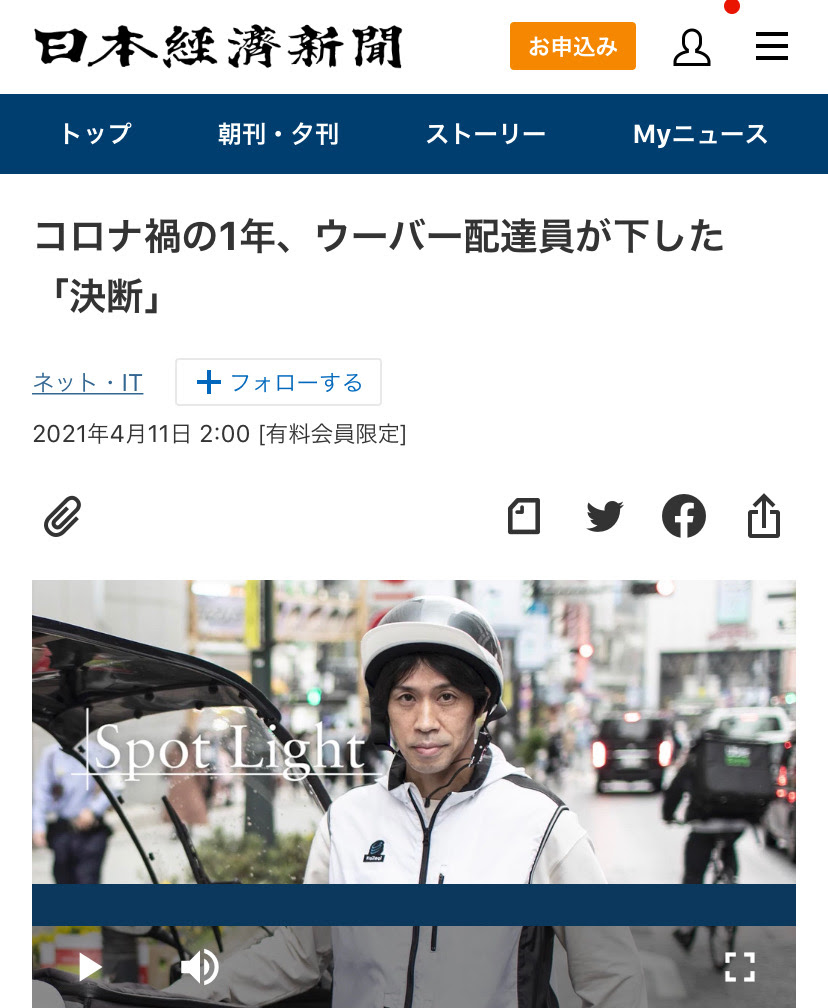Open the user account icon
The height and width of the screenshot is (1008, 828).
point(691,47)
